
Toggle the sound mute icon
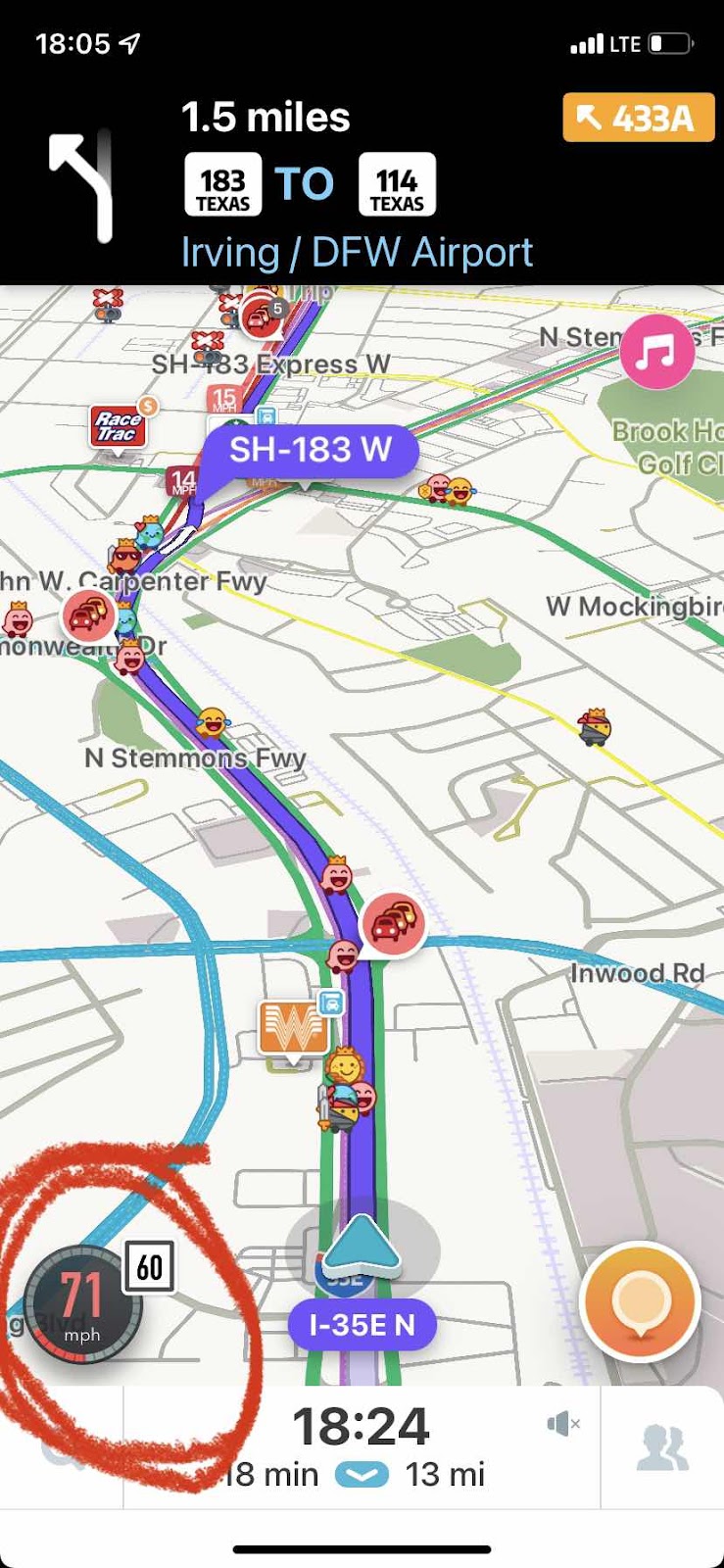click(x=562, y=1423)
